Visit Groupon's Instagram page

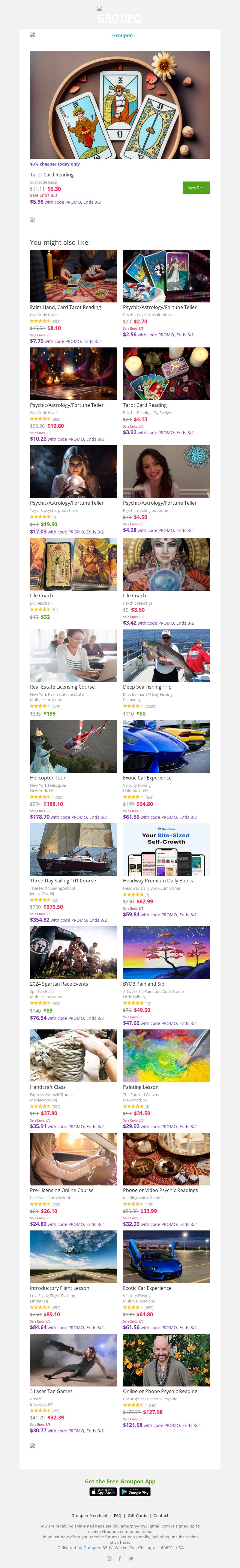[x=109, y=1558]
